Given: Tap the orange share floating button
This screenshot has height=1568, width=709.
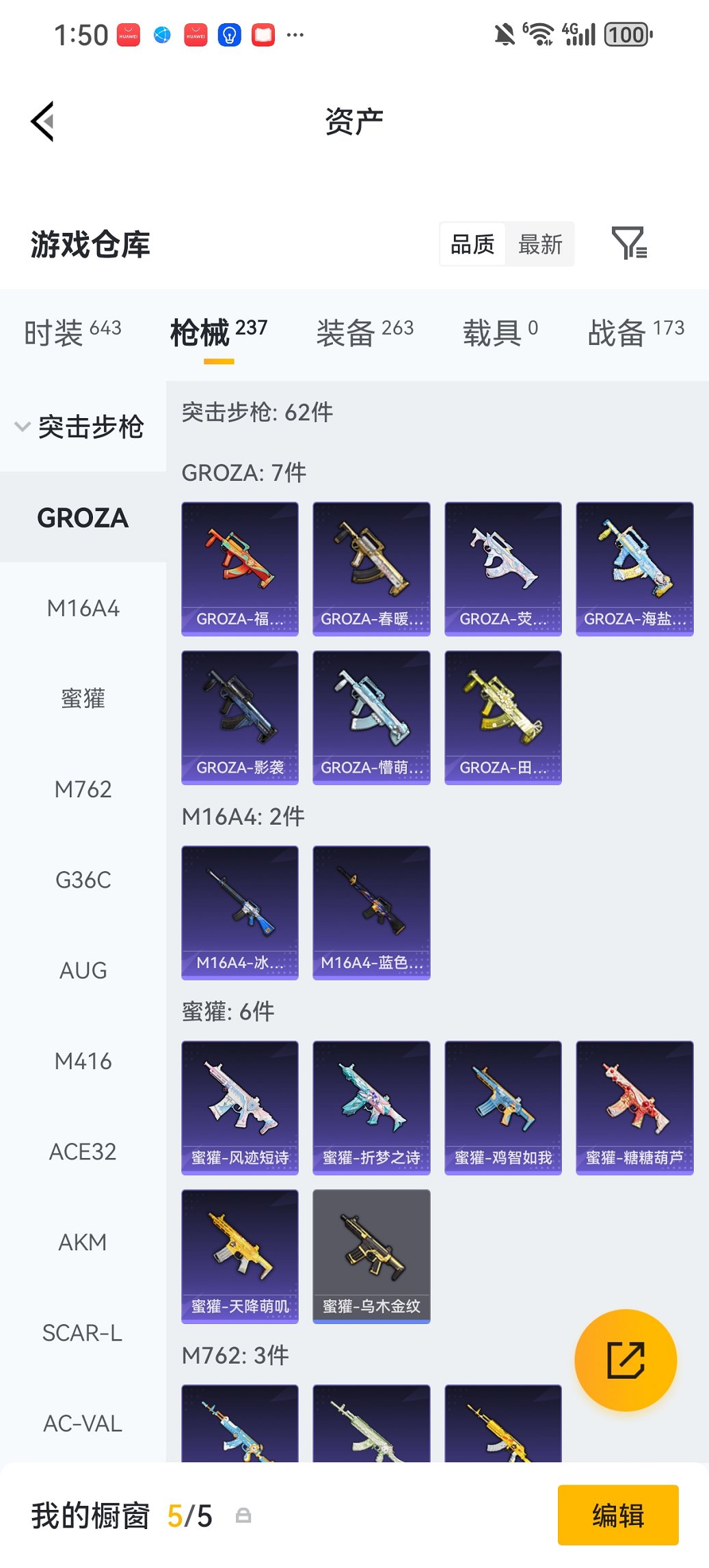Looking at the screenshot, I should pyautogui.click(x=626, y=1360).
